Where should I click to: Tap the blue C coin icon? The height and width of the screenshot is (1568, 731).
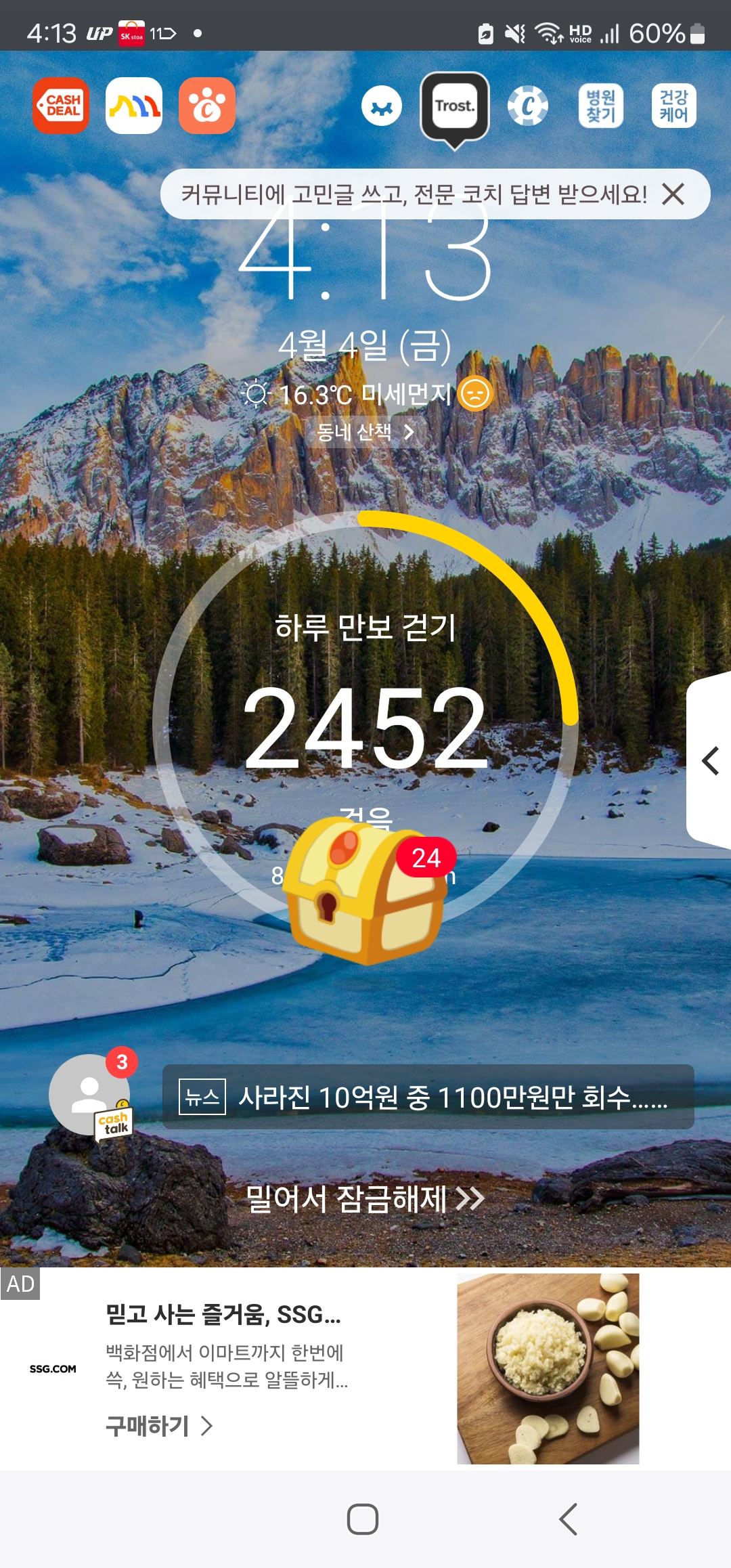click(528, 106)
